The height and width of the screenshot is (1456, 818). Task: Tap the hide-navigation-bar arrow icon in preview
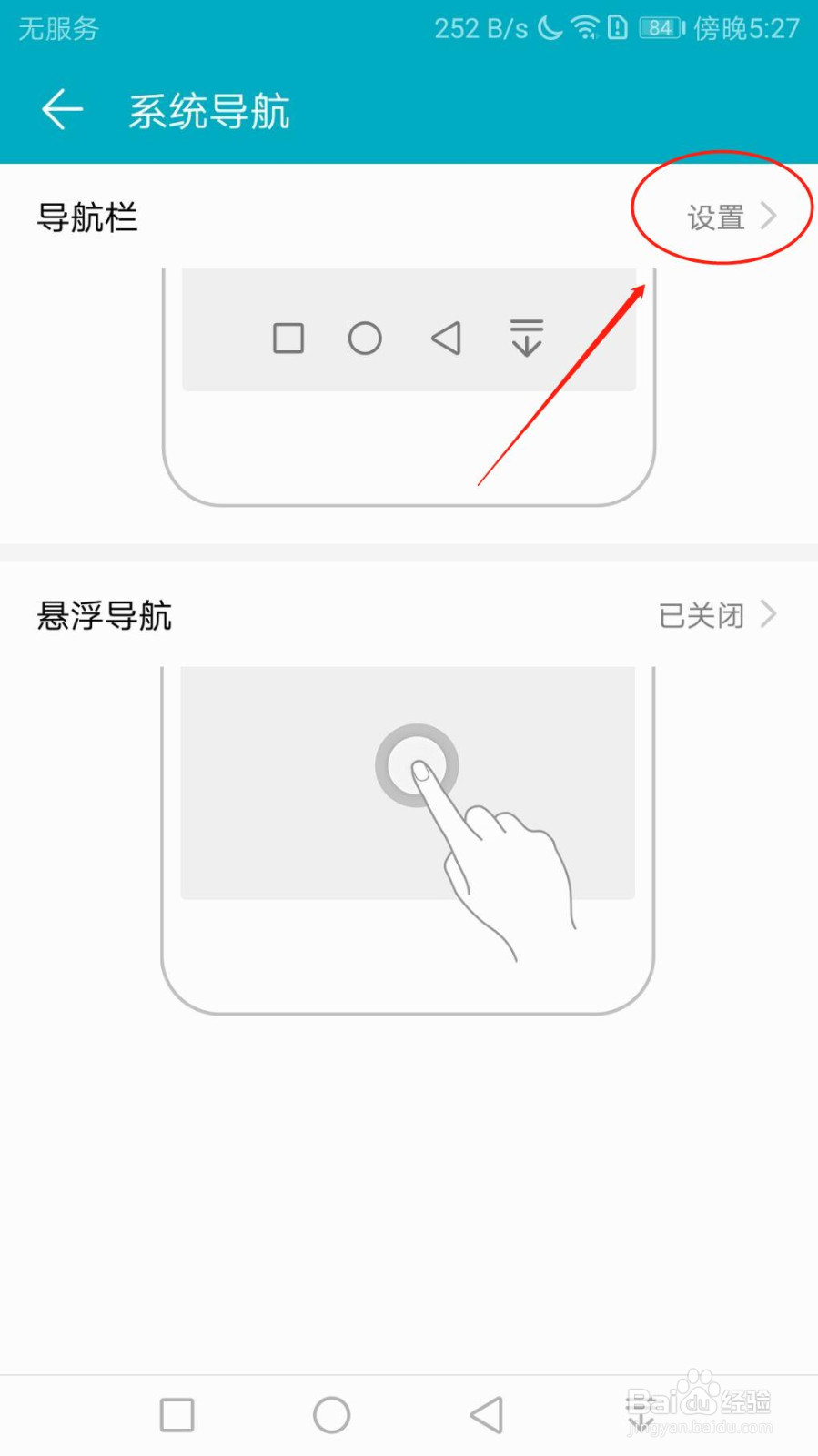526,338
